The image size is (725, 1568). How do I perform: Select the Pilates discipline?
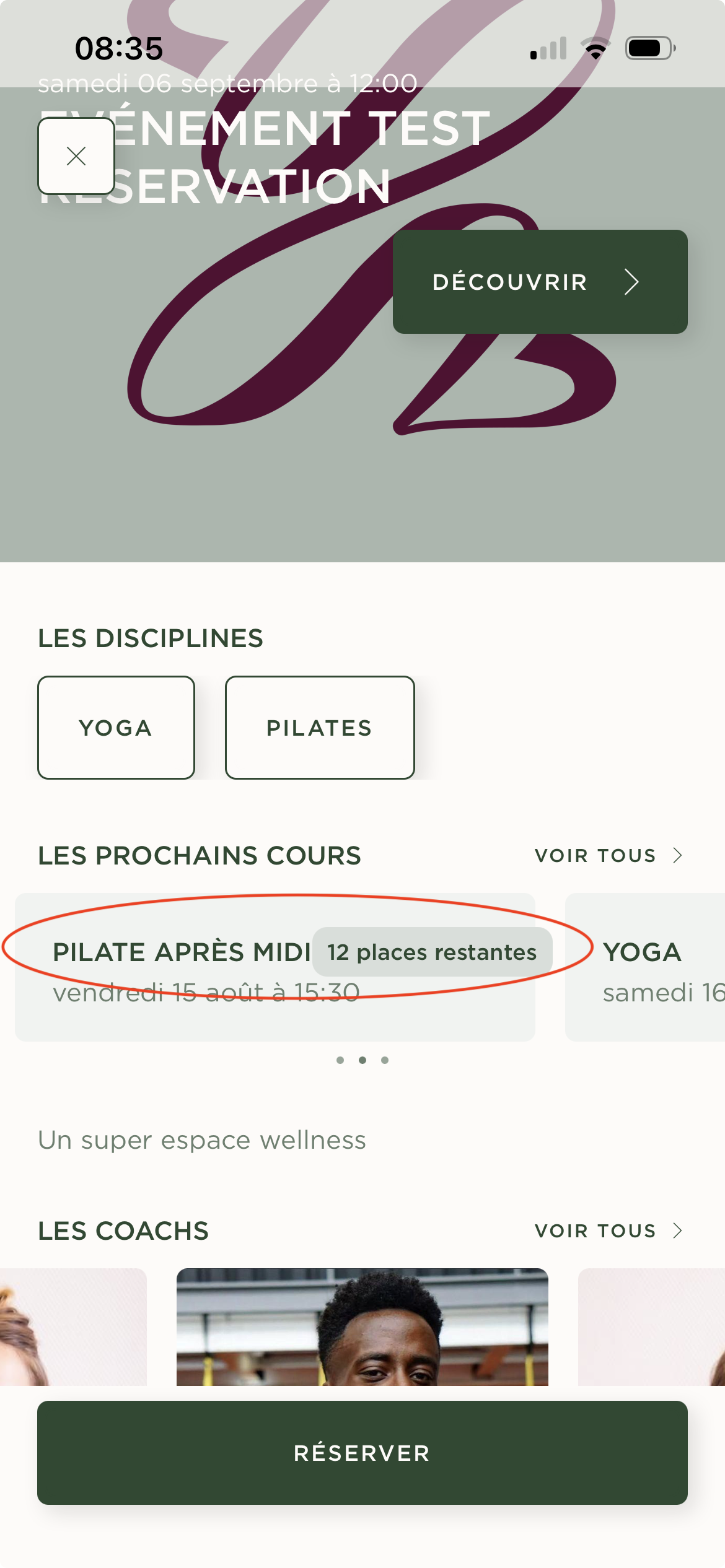pos(319,728)
